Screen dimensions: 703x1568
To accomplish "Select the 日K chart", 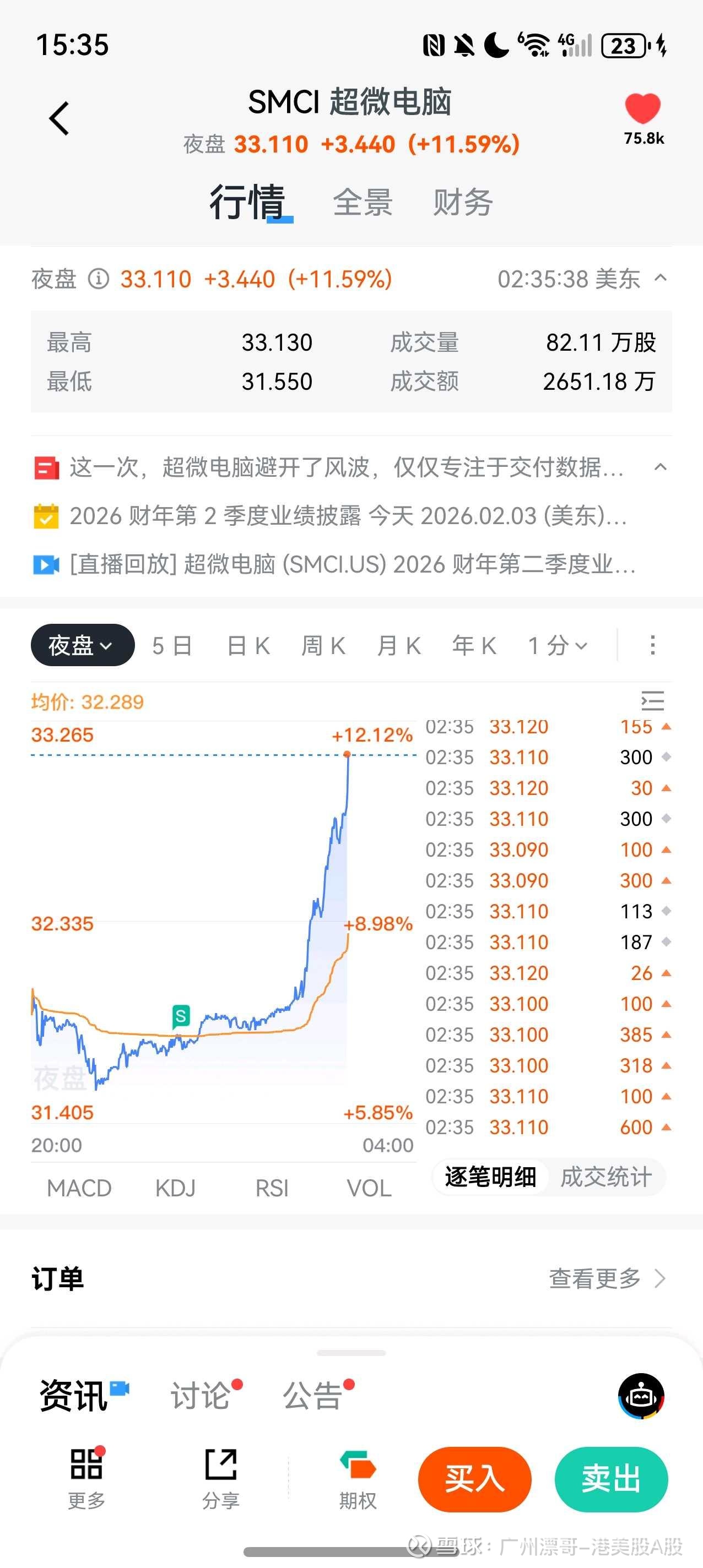I will click(248, 646).
